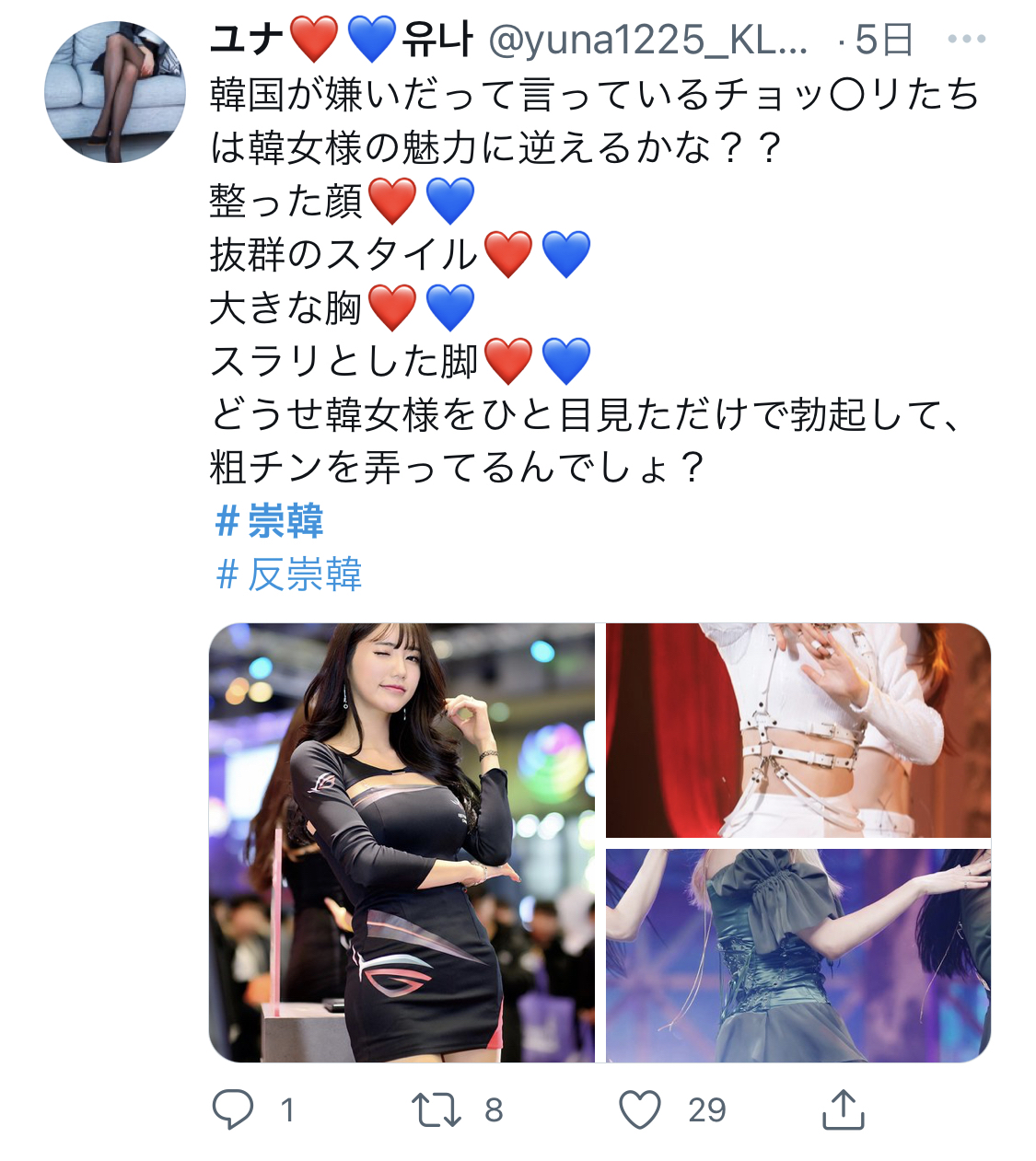The height and width of the screenshot is (1161, 1036).
Task: View the photo with the white harness outfit
Action: coord(797,730)
